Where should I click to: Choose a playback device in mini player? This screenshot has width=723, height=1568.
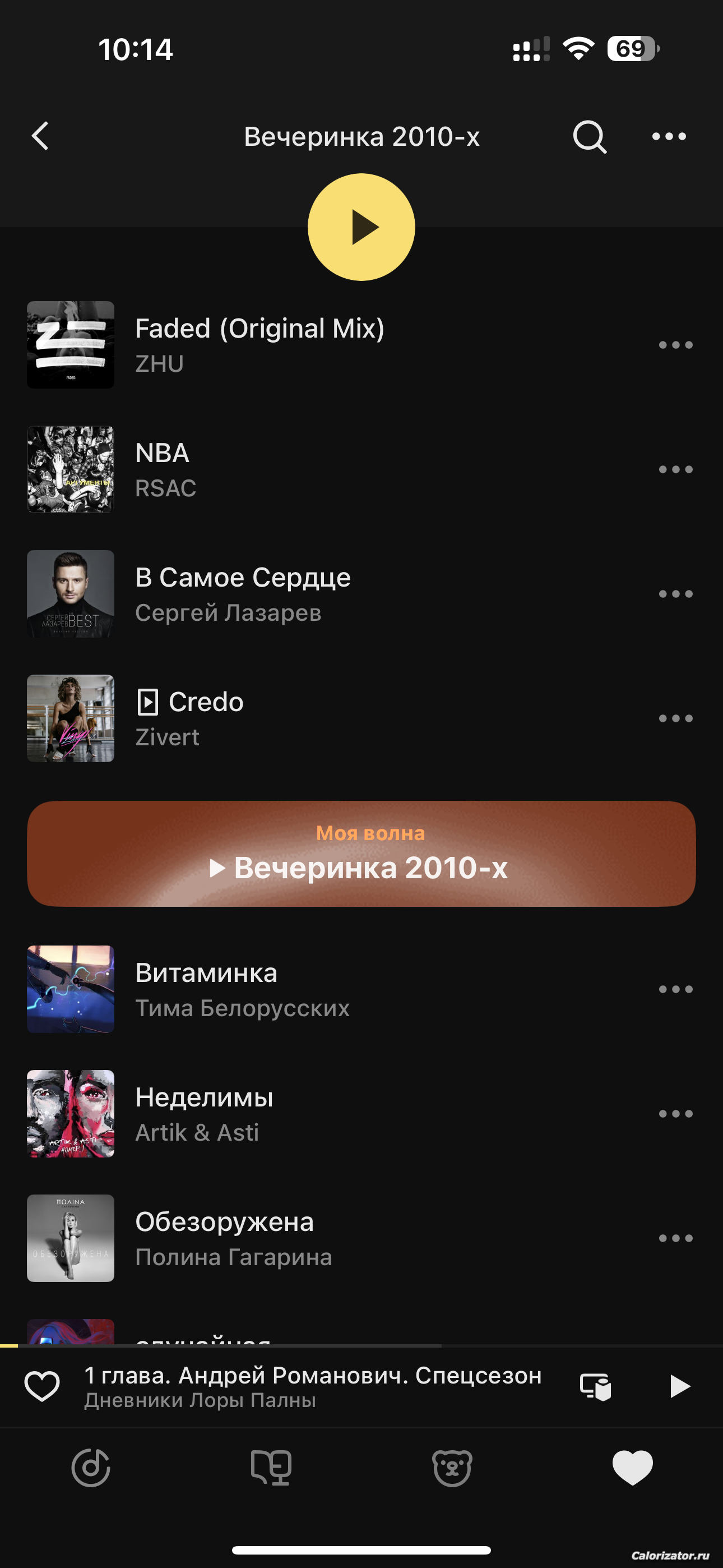point(595,1387)
